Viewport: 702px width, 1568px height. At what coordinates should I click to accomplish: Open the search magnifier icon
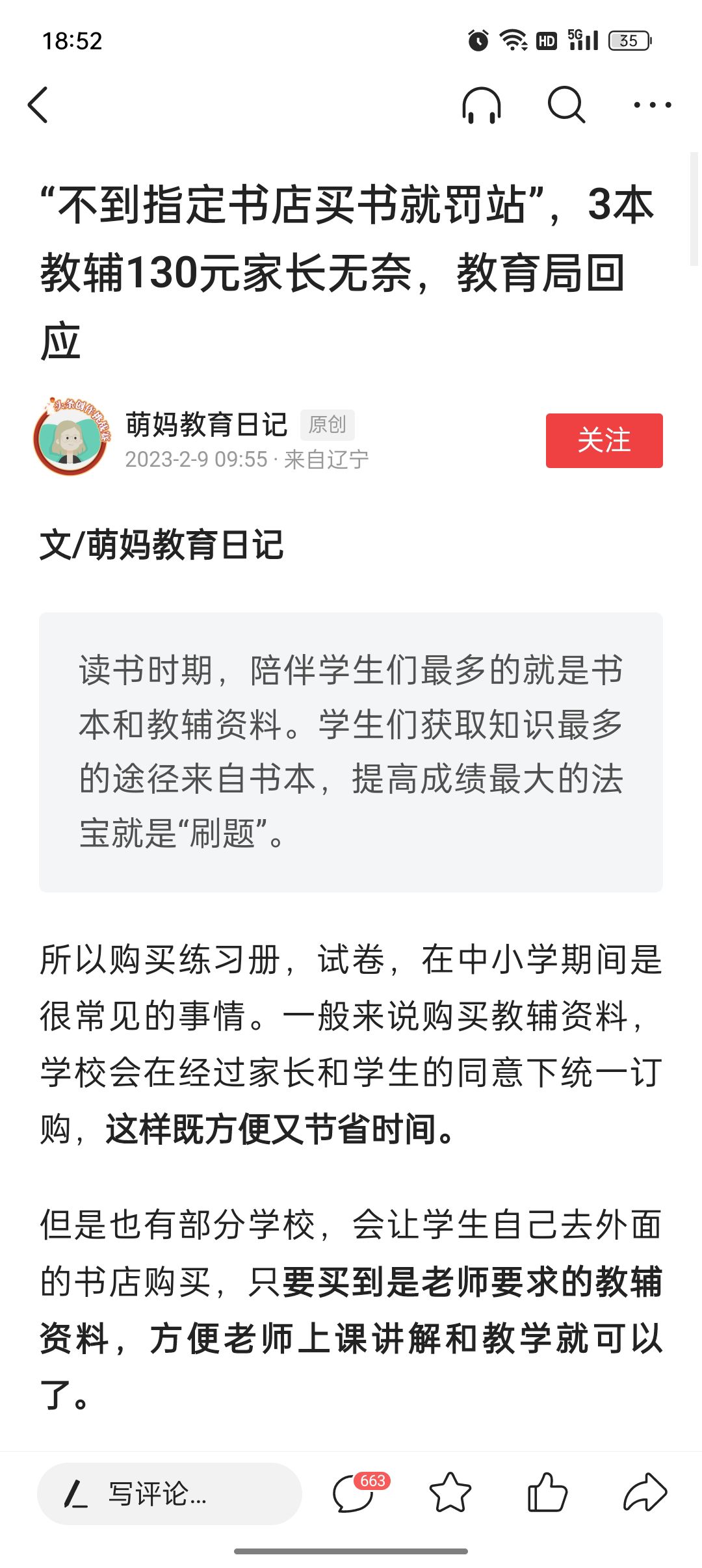click(x=566, y=105)
